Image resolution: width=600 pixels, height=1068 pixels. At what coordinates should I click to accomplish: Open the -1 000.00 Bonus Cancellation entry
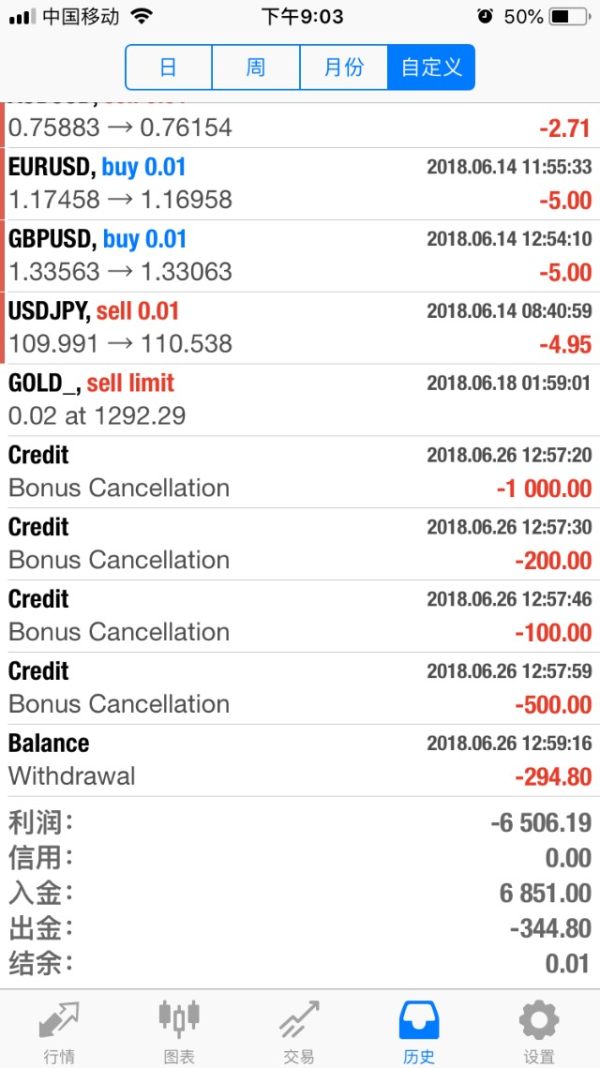click(x=300, y=472)
